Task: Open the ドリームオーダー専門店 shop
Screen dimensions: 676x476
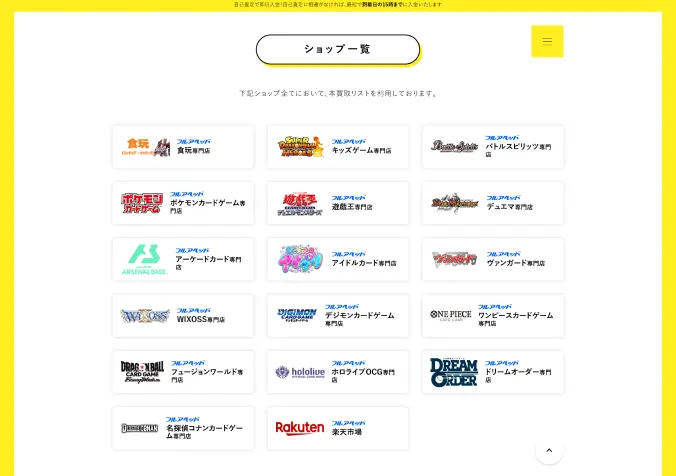Action: click(x=492, y=372)
